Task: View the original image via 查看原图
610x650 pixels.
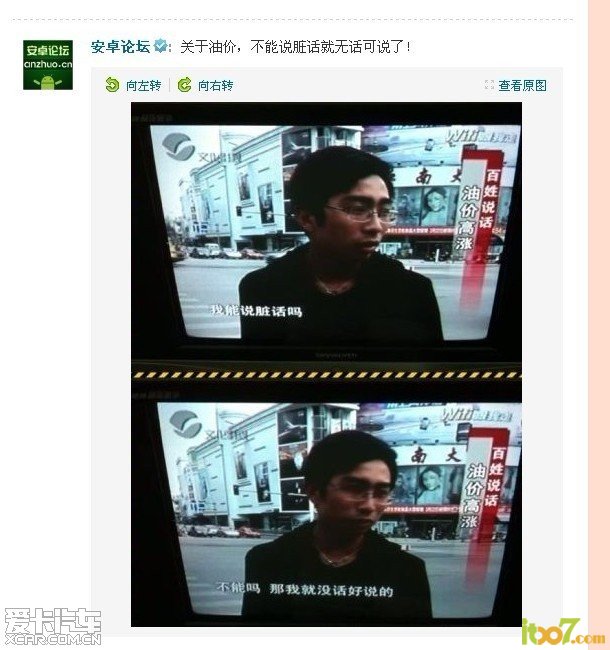Action: pyautogui.click(x=516, y=86)
